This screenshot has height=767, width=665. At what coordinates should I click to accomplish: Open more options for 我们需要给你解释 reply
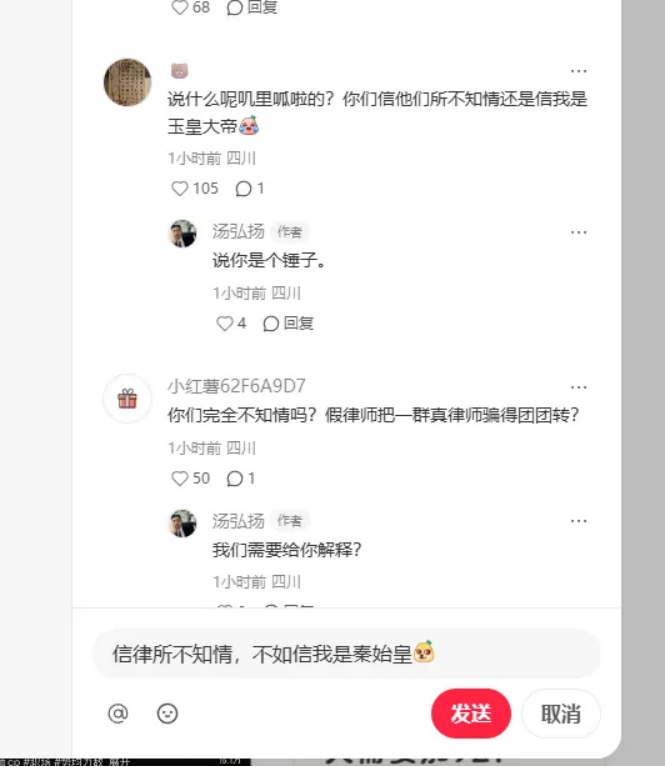click(579, 521)
